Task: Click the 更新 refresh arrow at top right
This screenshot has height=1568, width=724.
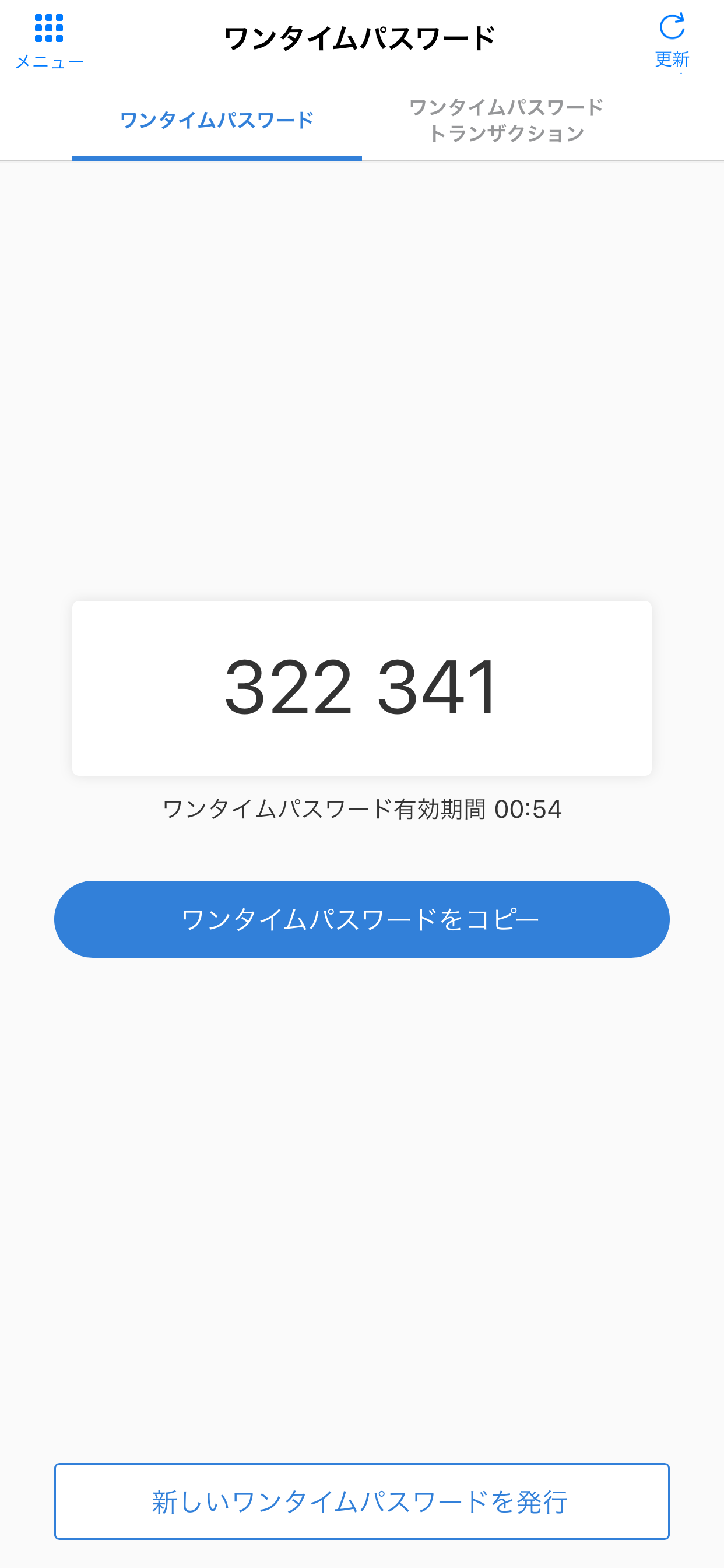Action: pyautogui.click(x=672, y=27)
